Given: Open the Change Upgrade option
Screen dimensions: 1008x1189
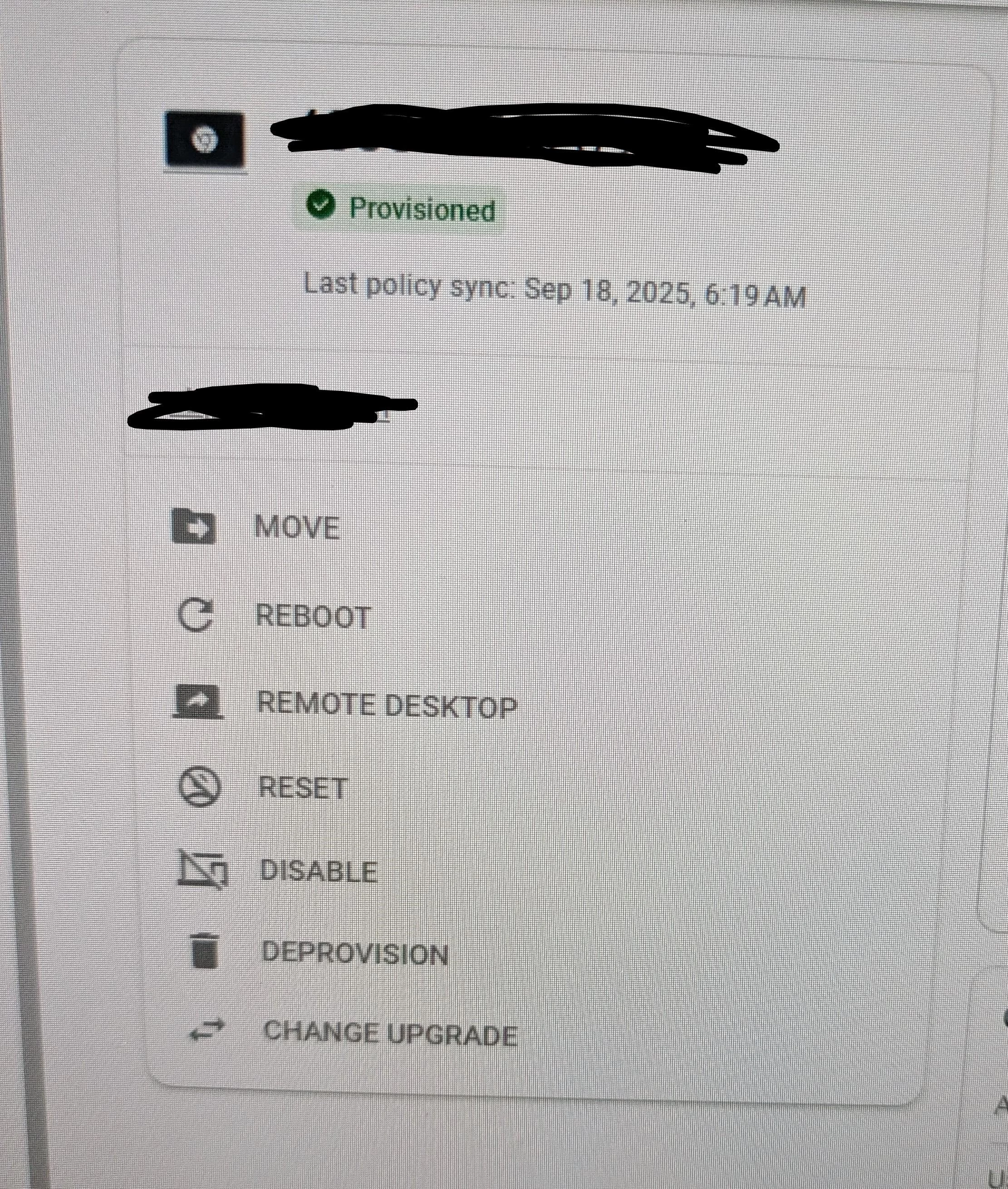Looking at the screenshot, I should click(x=390, y=1034).
